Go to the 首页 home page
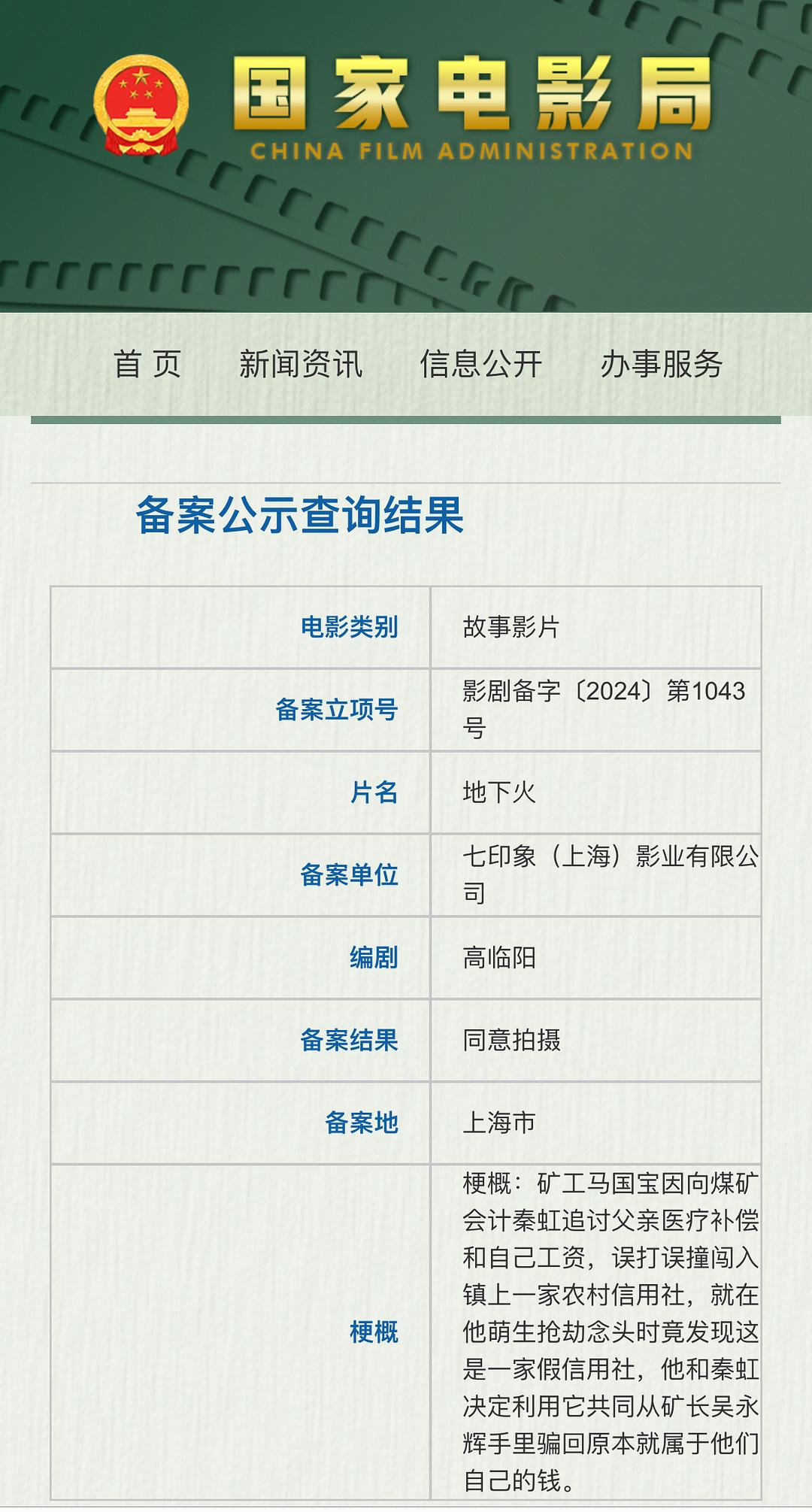This screenshot has height=1512, width=812. (x=147, y=365)
